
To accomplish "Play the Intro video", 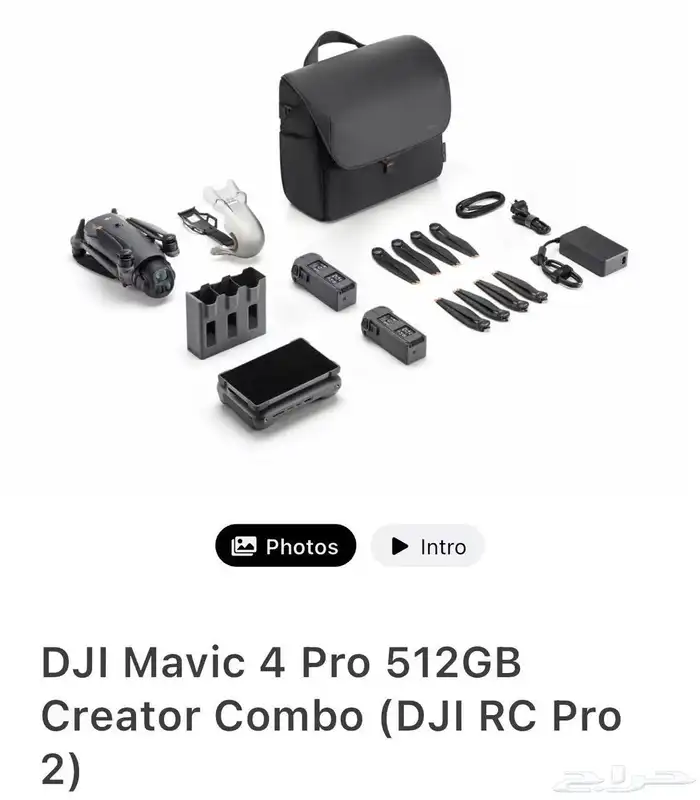I will point(427,546).
